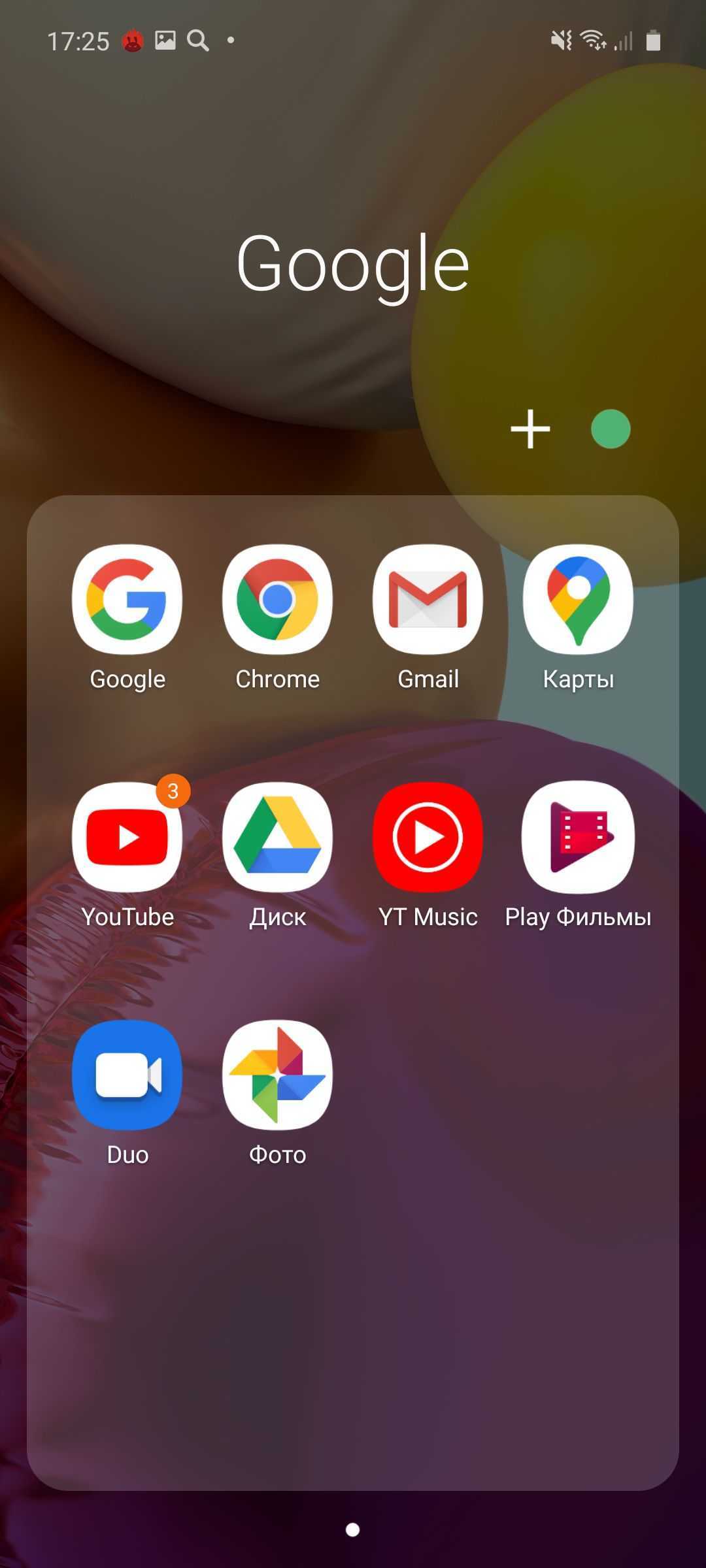
Task: Launch YouTube with 3 notifications
Action: 127,838
